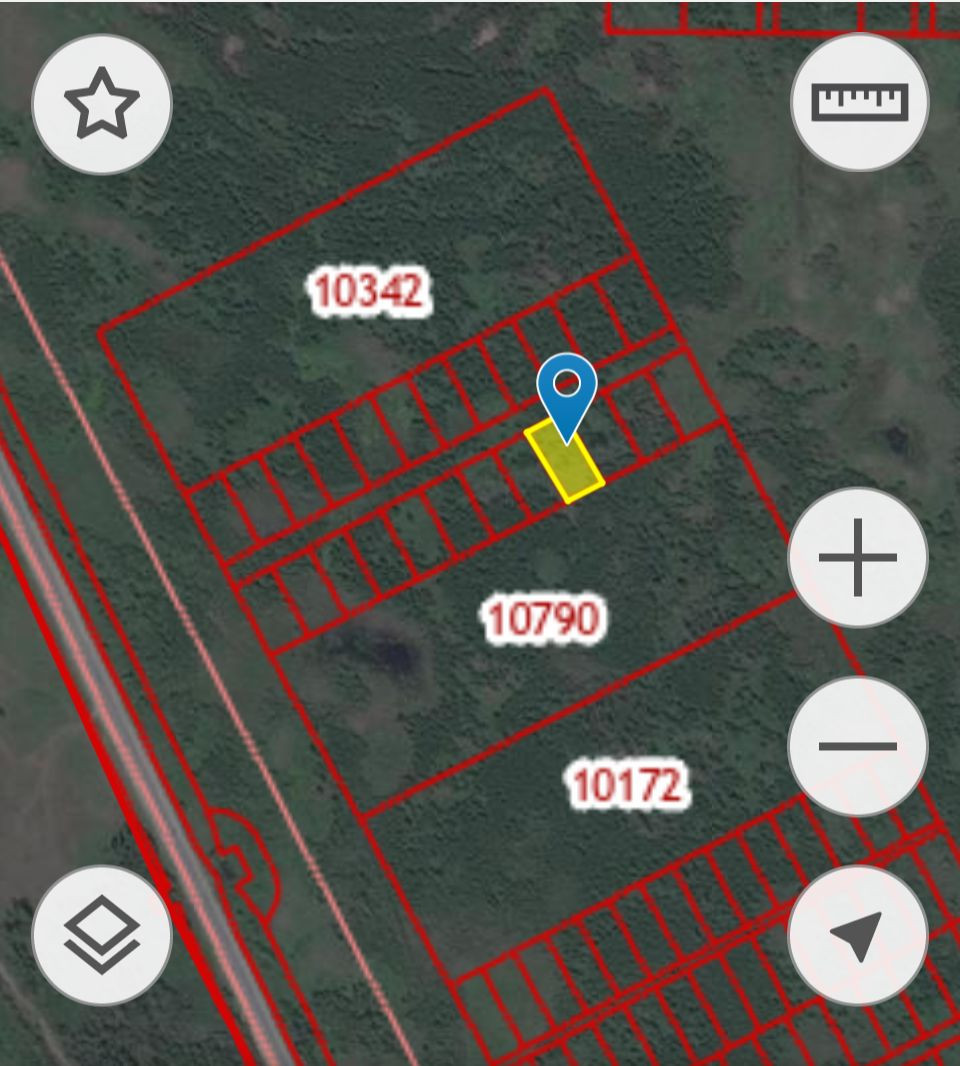Select the yellow highlighted parcel
960x1066 pixels.
point(565,465)
